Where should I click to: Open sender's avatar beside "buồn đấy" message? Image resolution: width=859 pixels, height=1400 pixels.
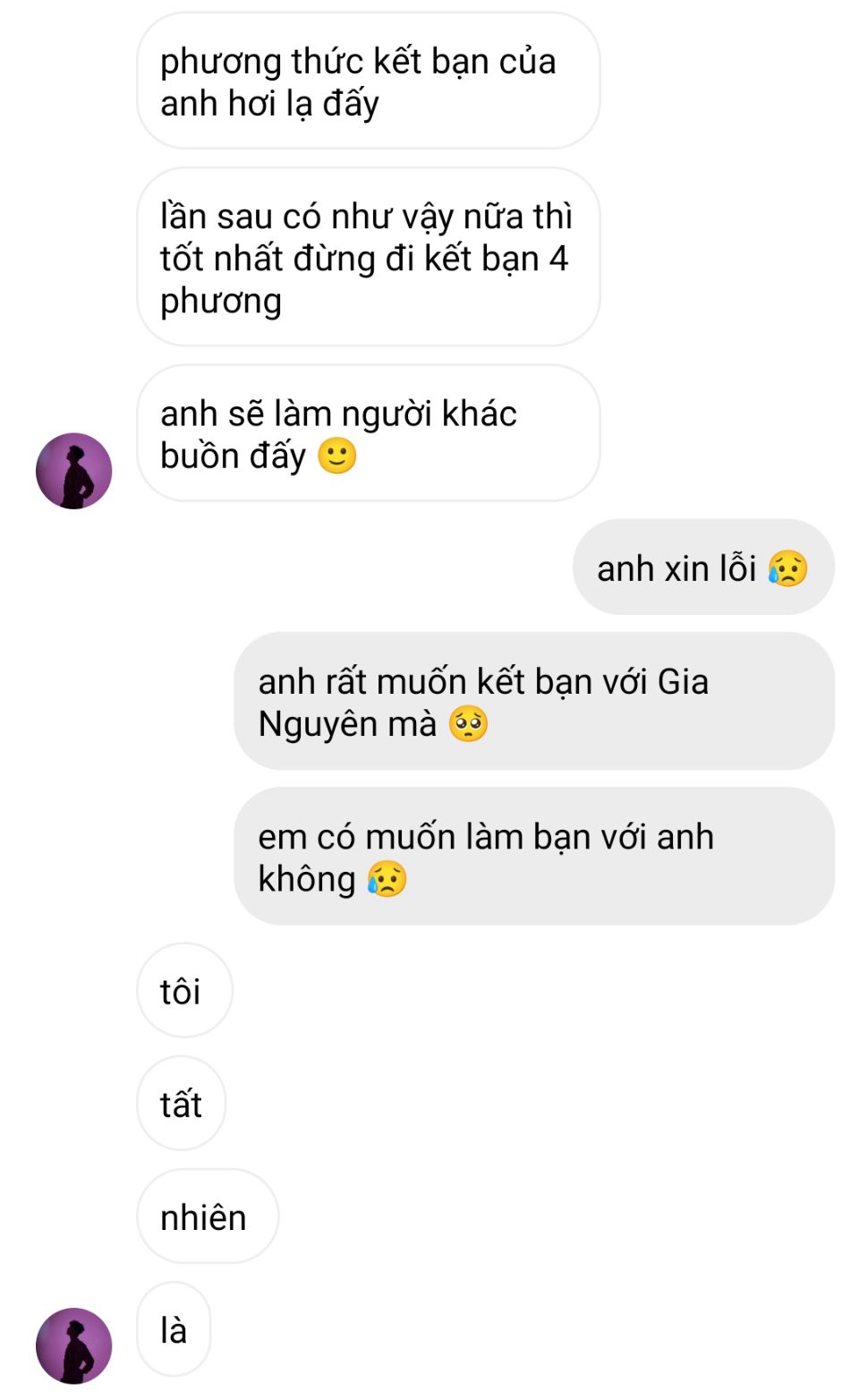click(x=73, y=471)
